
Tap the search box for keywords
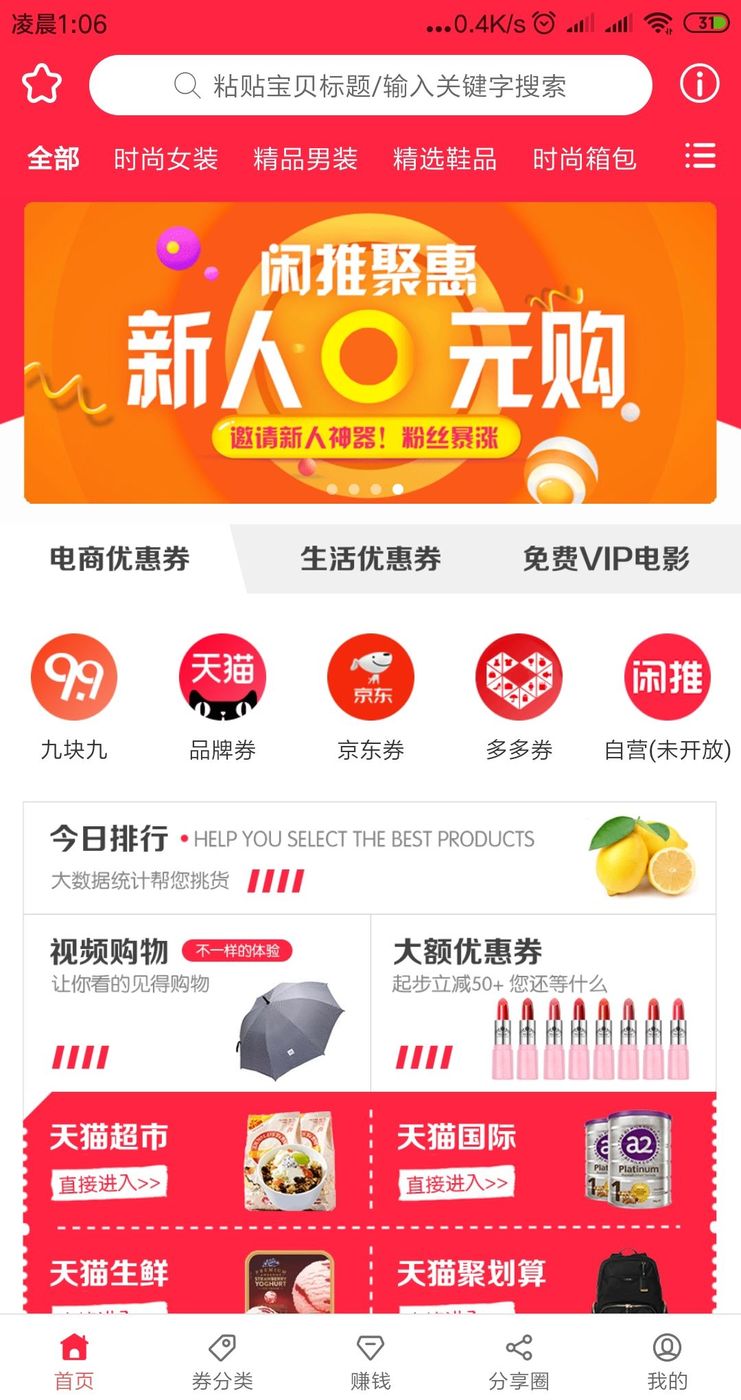(370, 85)
